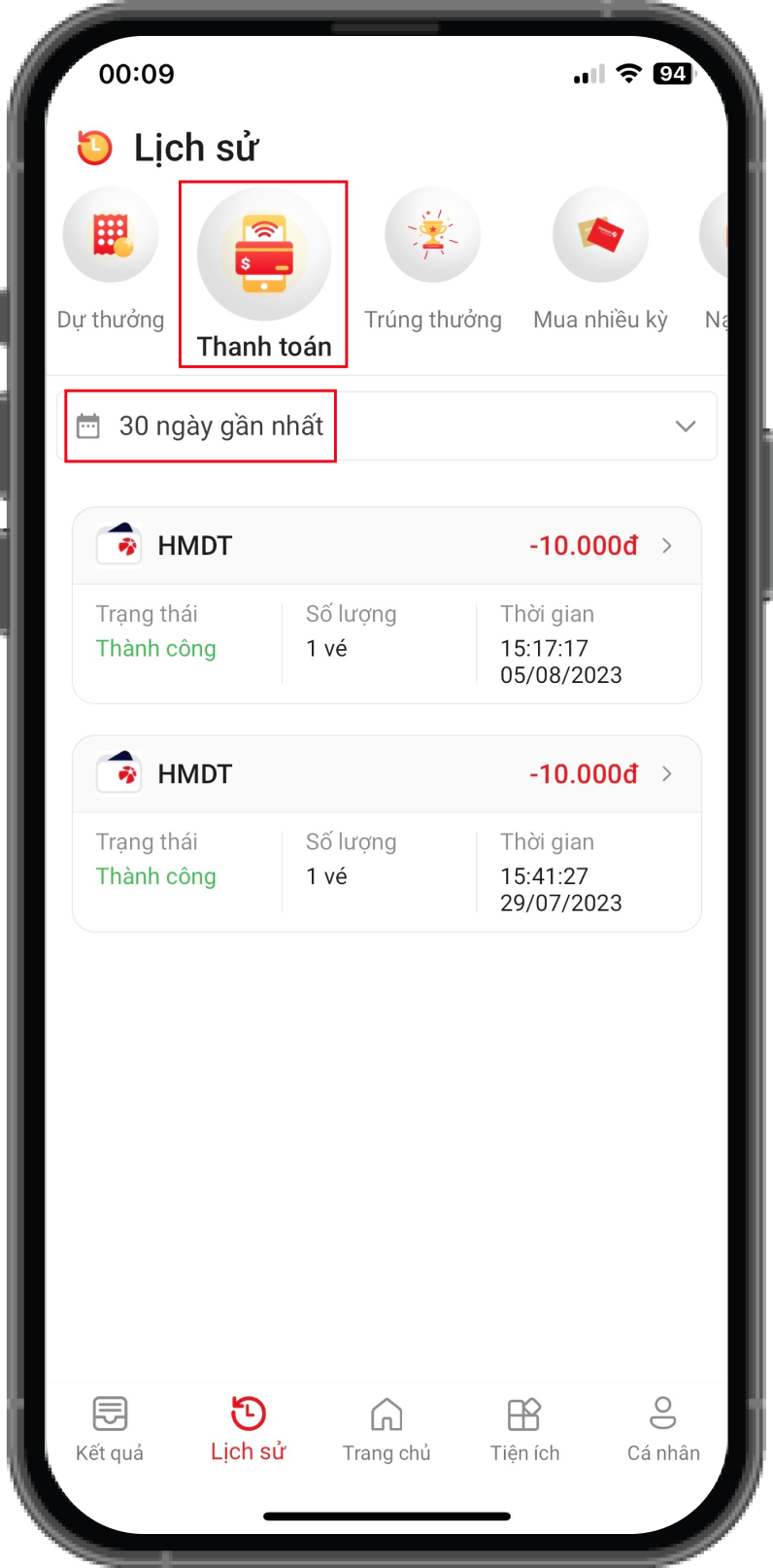Go to Trang chủ home tab
The width and height of the screenshot is (773, 1568).
[386, 1428]
